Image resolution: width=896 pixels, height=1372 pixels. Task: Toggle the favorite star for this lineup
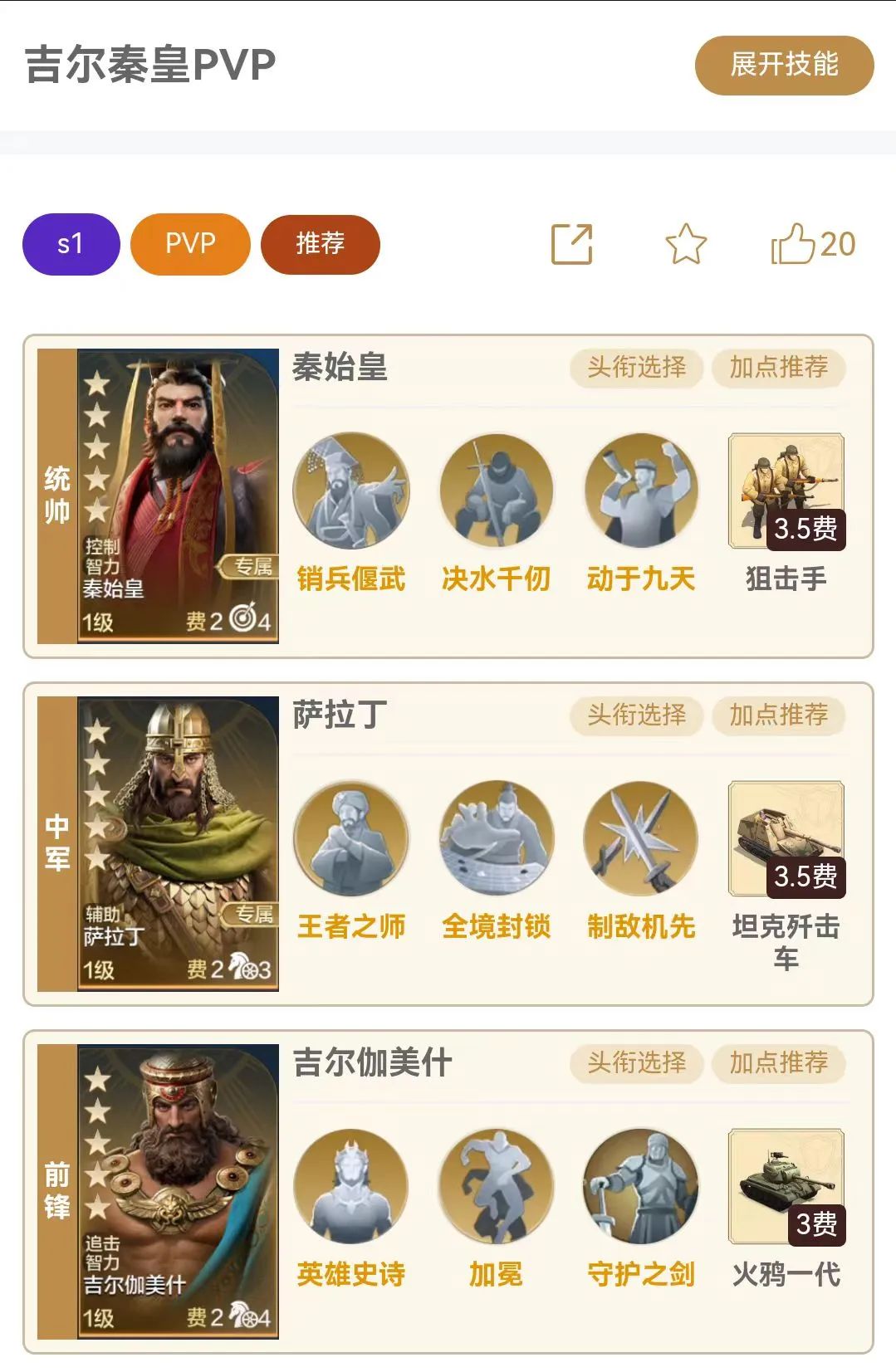pyautogui.click(x=686, y=243)
